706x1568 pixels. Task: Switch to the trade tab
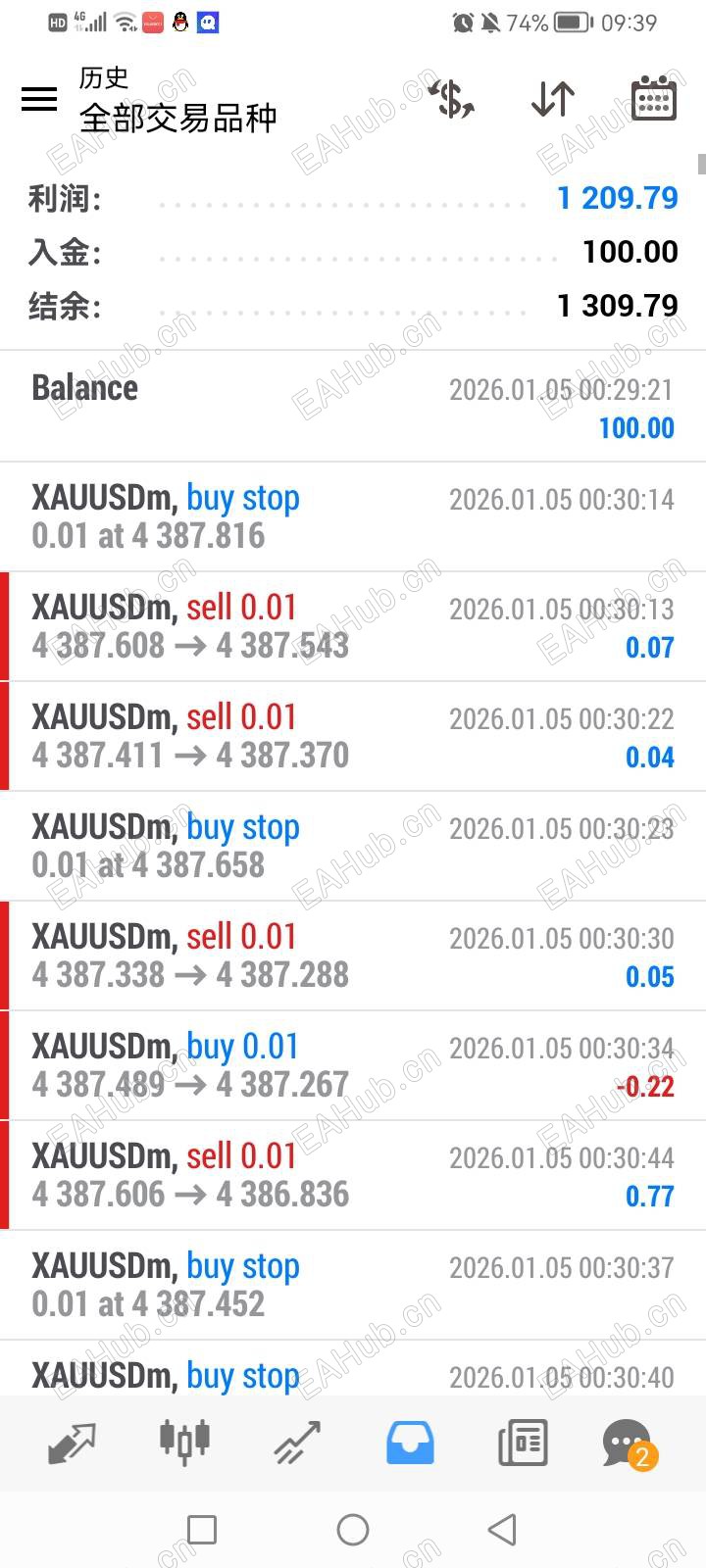click(297, 1443)
